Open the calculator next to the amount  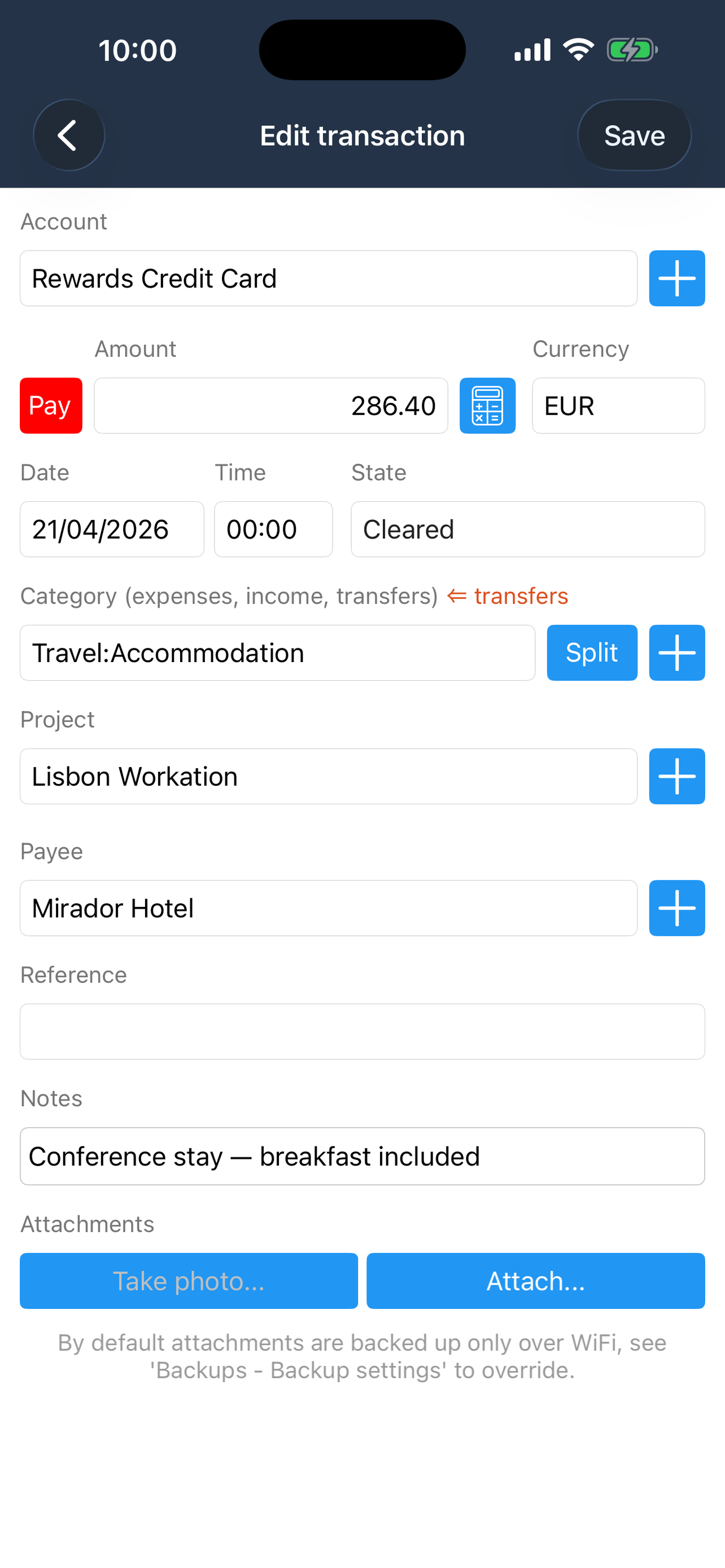(x=487, y=405)
